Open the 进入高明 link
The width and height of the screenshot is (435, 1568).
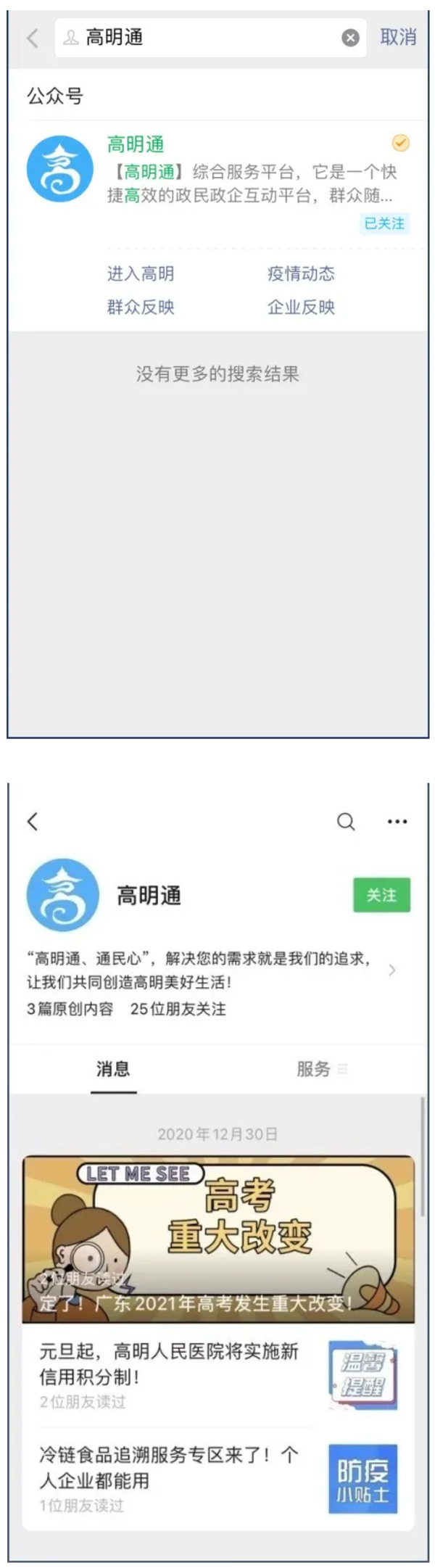[x=141, y=273]
